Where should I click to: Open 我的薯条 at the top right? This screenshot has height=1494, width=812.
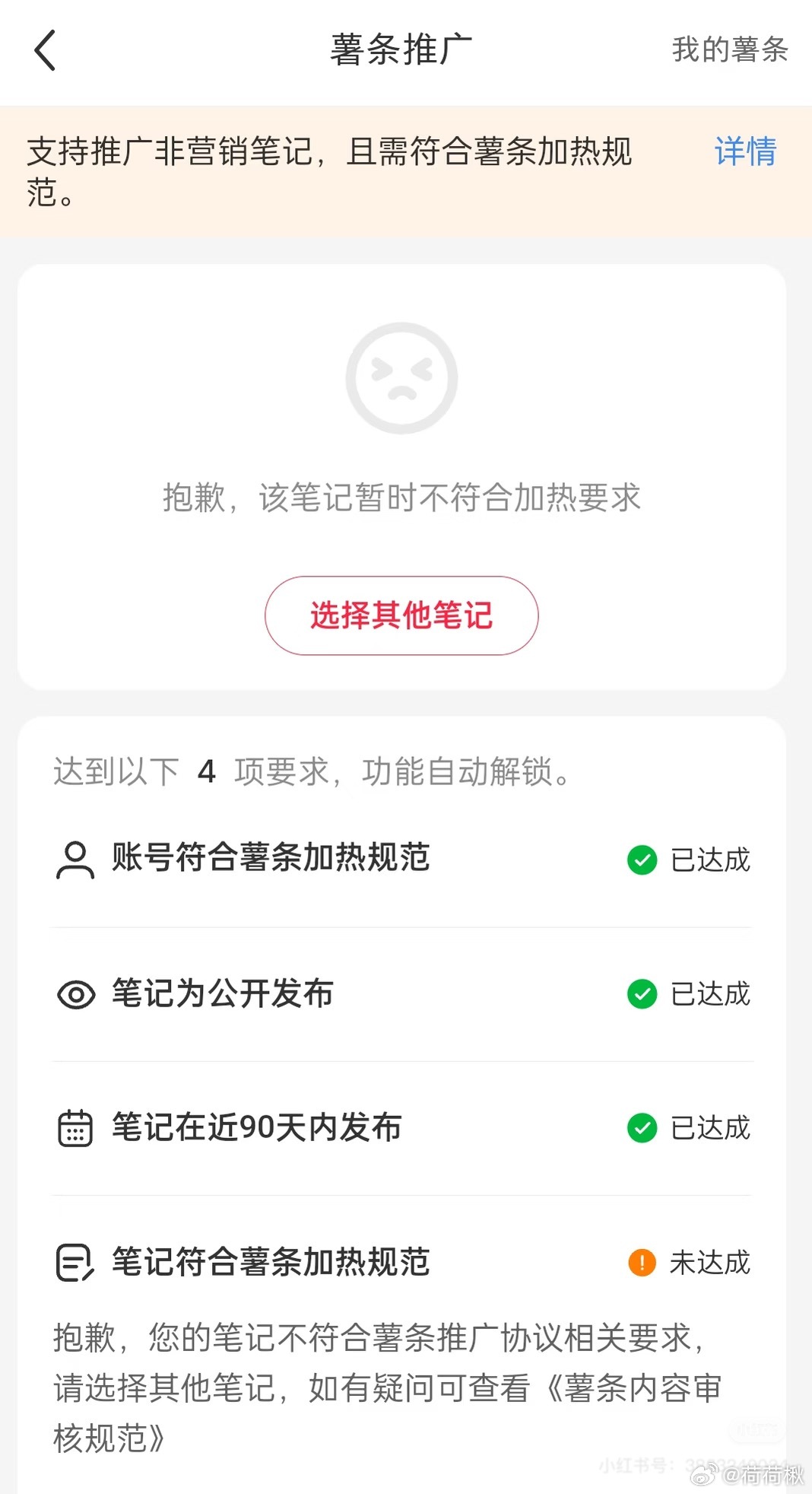pos(729,50)
